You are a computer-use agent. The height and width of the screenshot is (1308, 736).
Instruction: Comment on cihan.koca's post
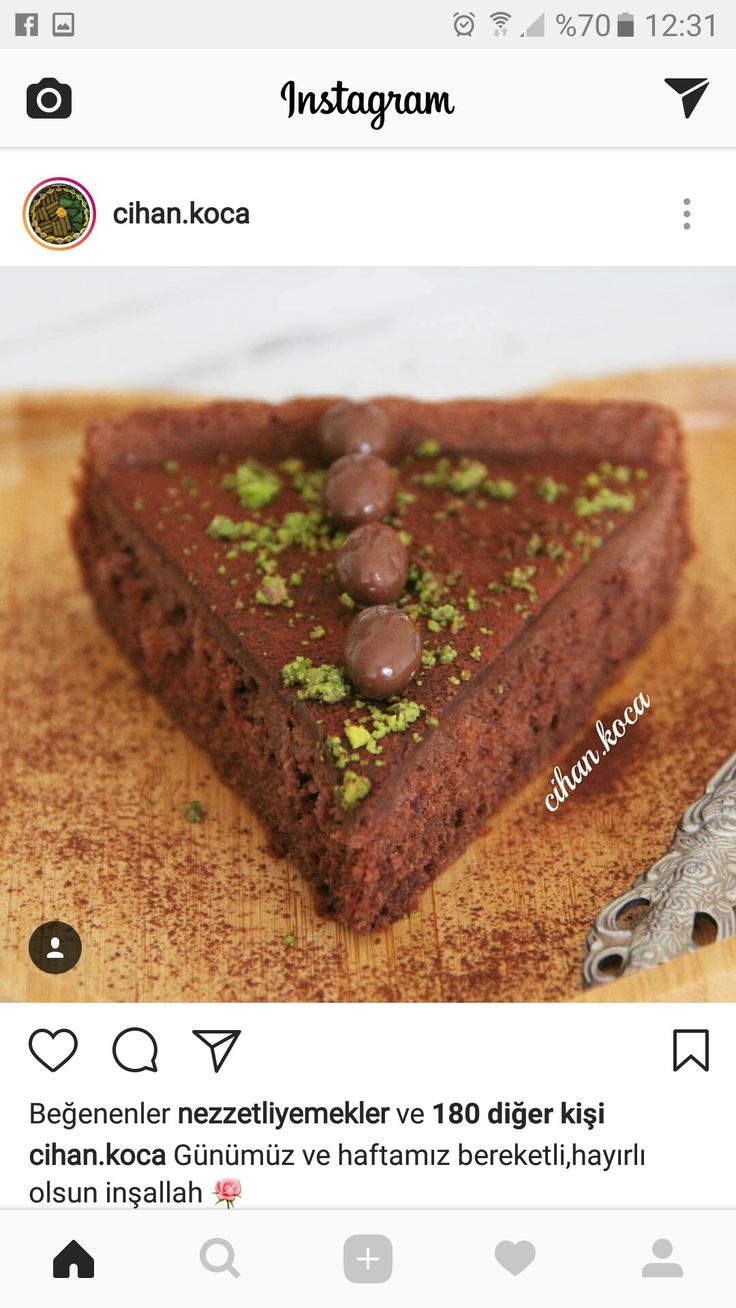coord(135,1051)
